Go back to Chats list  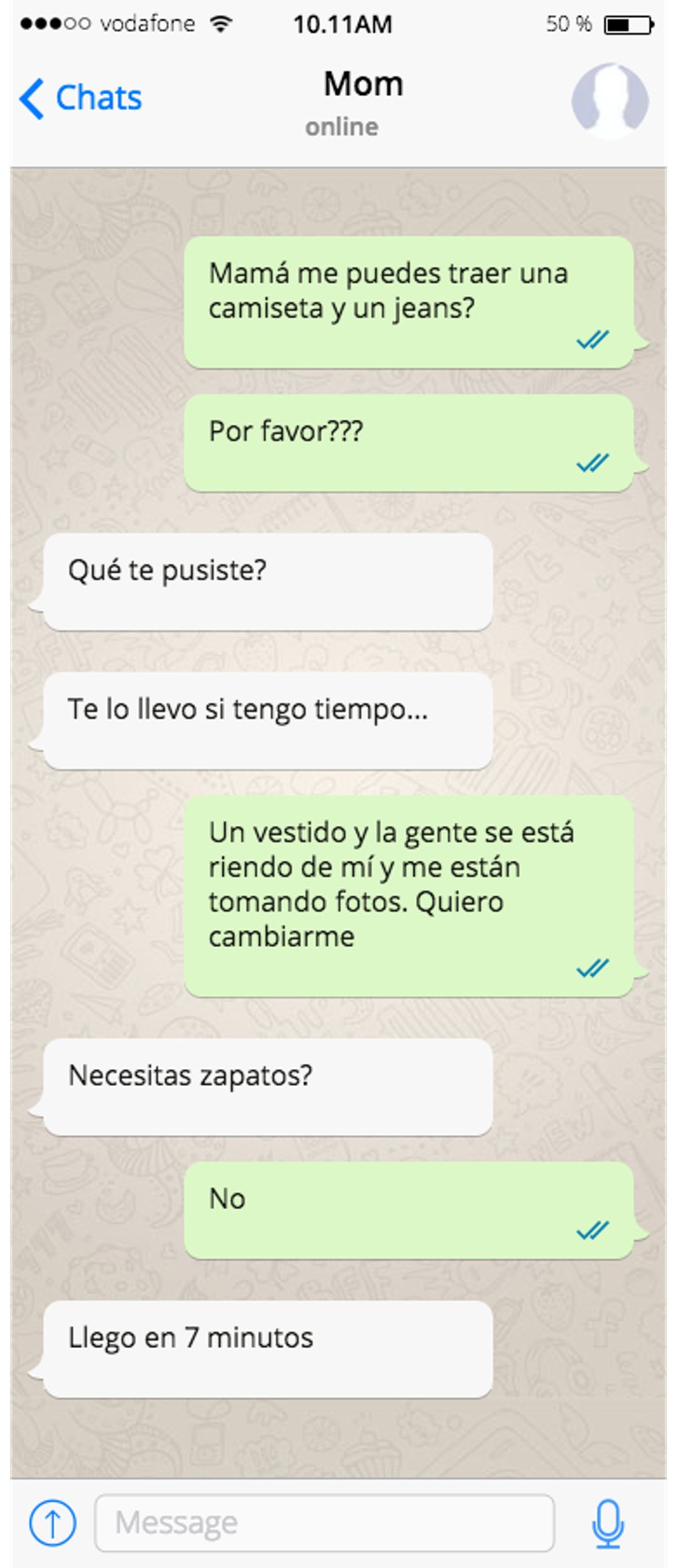(81, 98)
